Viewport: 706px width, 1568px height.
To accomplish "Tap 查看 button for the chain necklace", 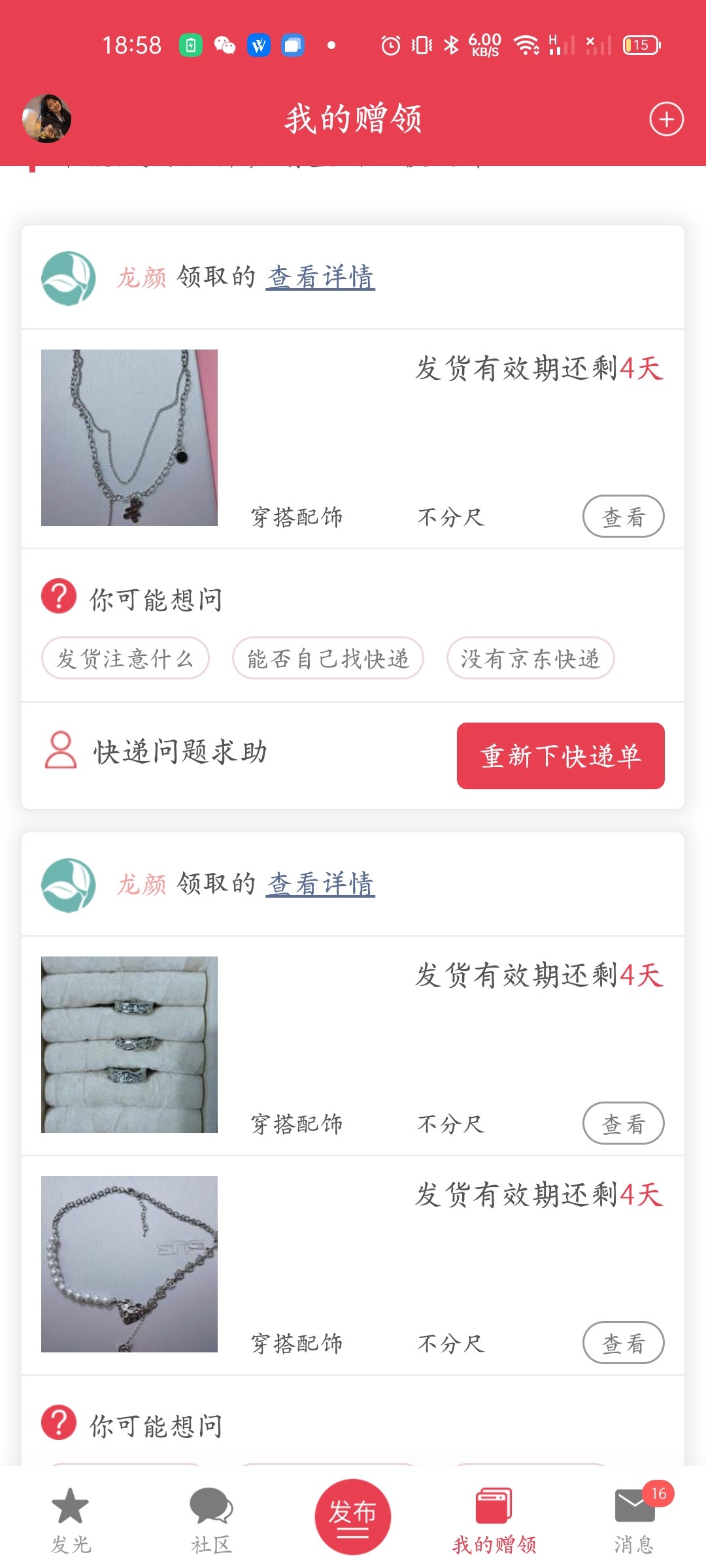I will 623,517.
